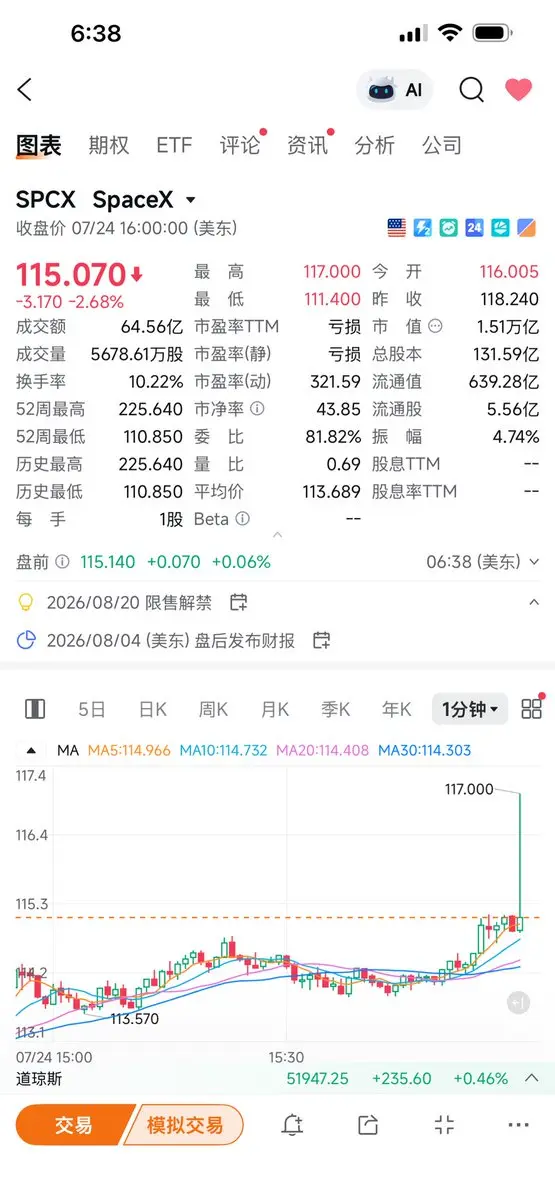Expand the SPCX SpaceX dropdown arrow
Viewport: 555px width, 1200px height.
[191, 200]
